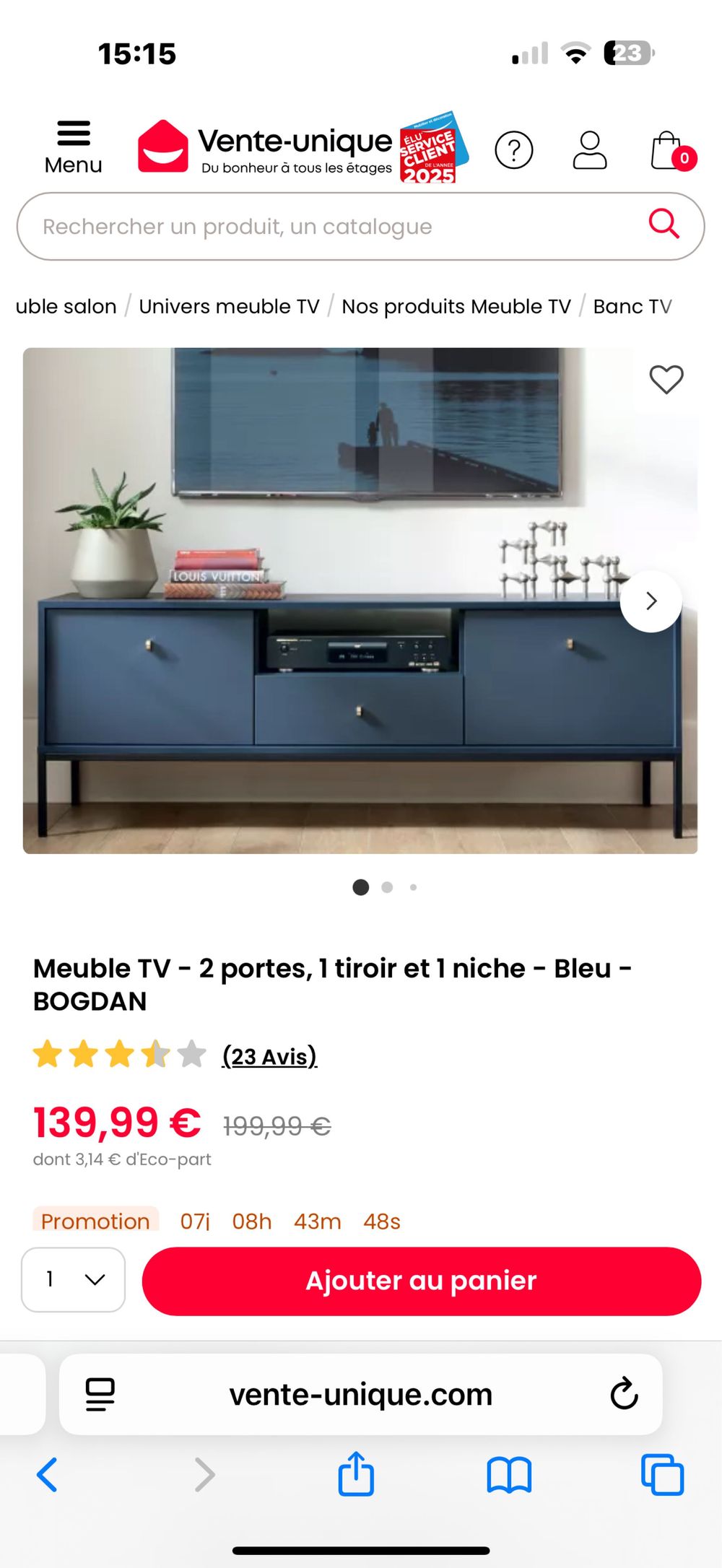Open the help question mark icon
The width and height of the screenshot is (722, 1568).
(513, 150)
